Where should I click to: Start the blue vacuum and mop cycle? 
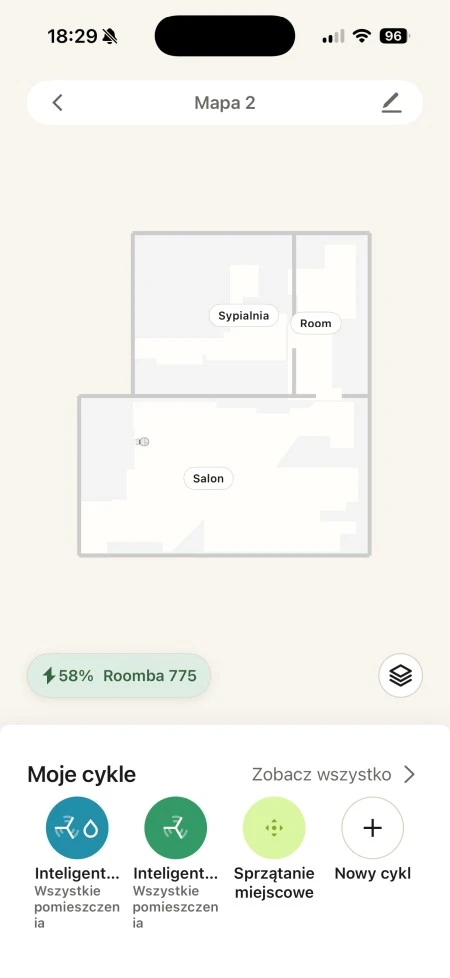(x=77, y=828)
